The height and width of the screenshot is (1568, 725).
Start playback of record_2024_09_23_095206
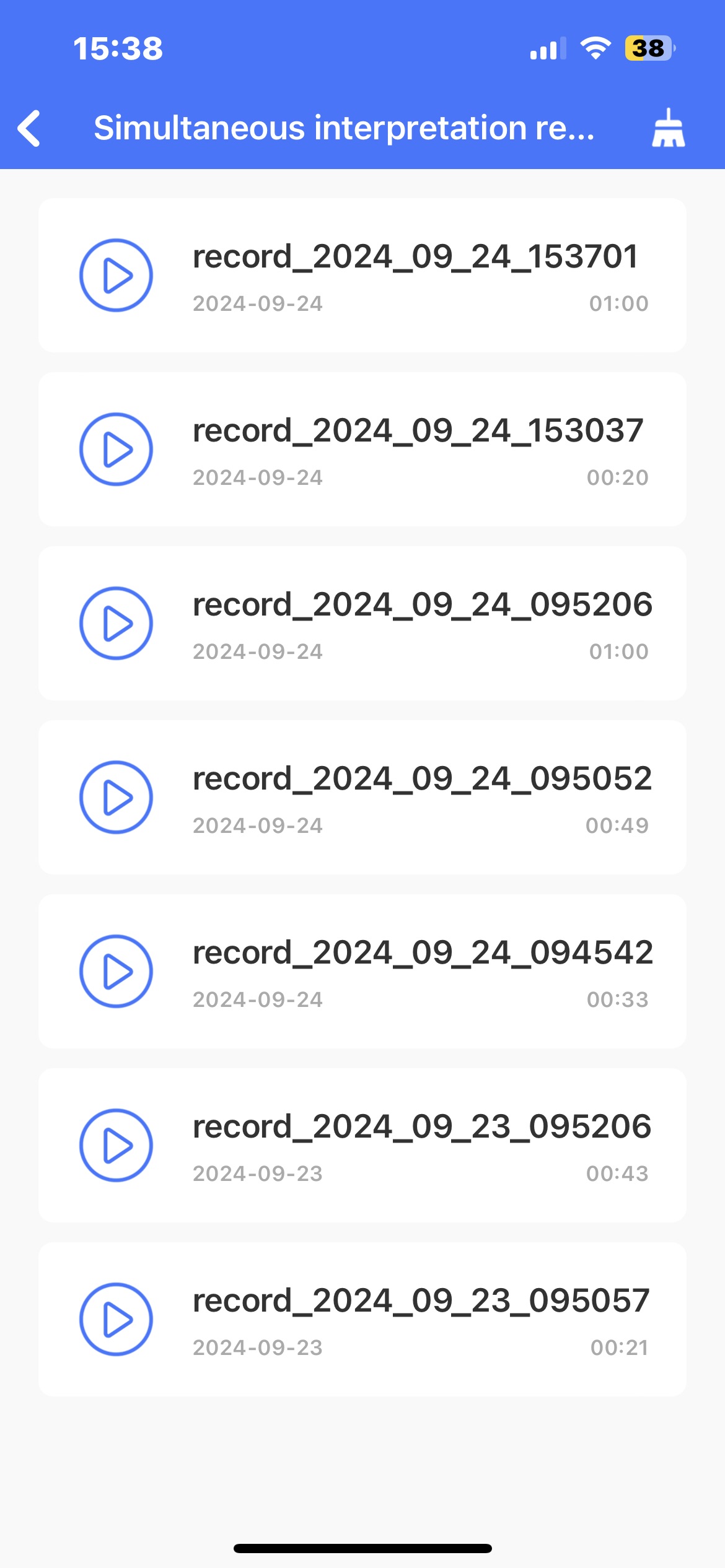116,1145
